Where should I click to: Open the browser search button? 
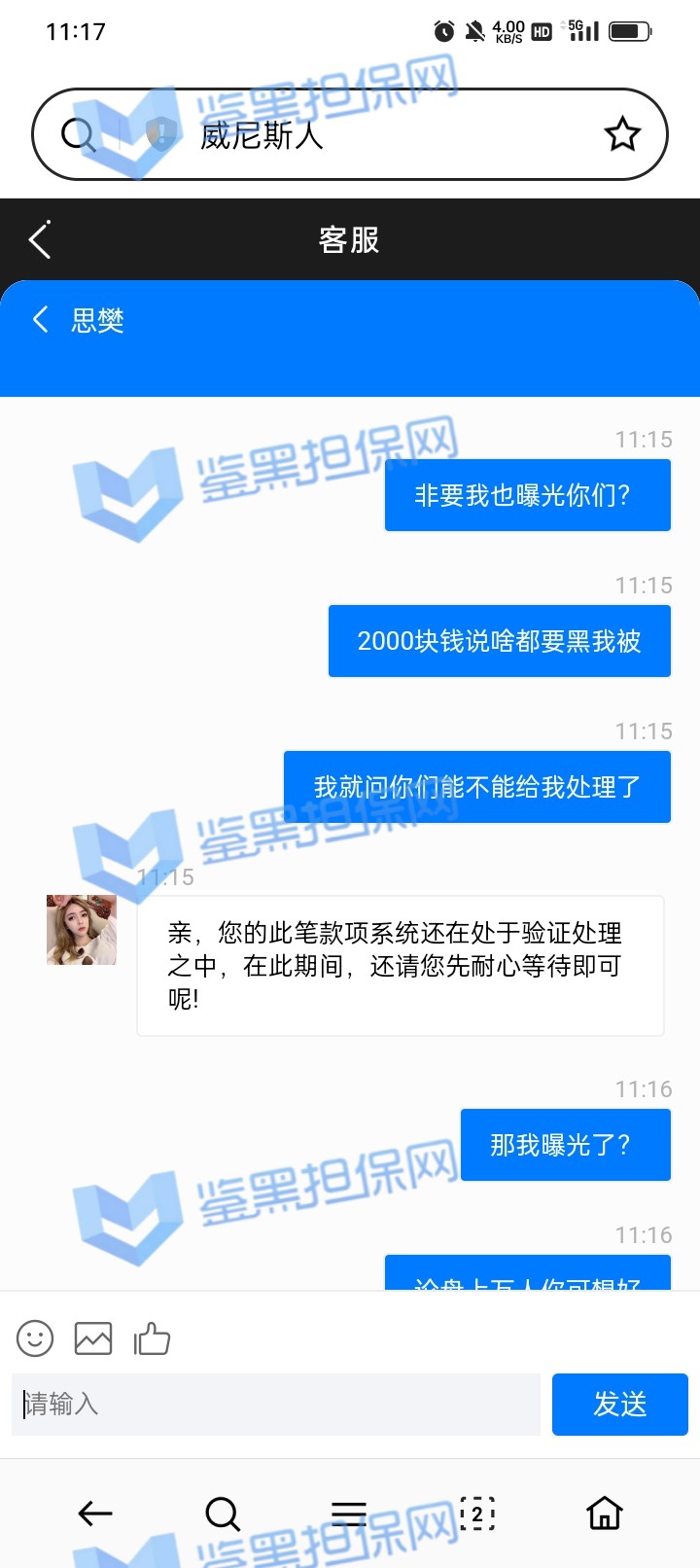click(223, 1514)
